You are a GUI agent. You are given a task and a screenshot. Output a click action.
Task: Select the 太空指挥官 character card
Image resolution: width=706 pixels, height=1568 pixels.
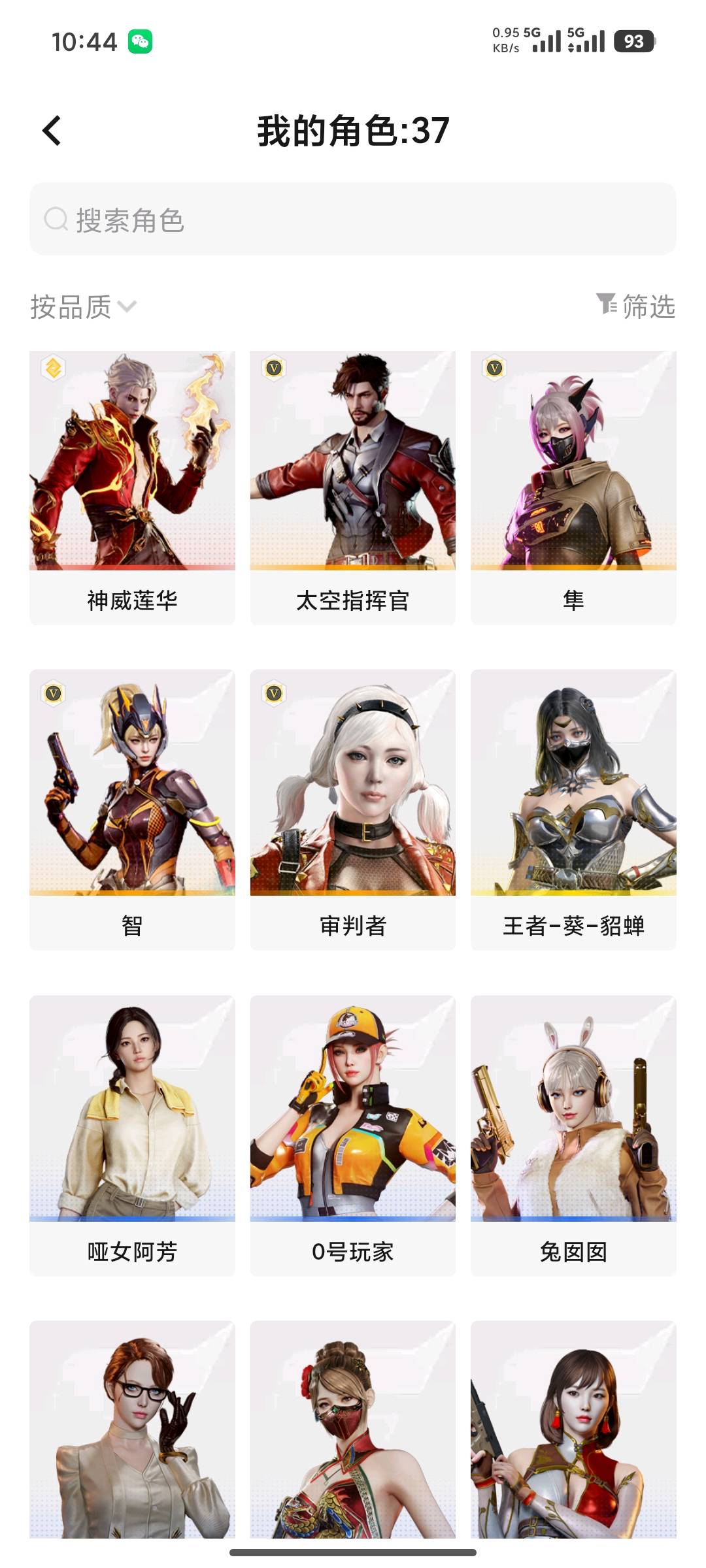click(353, 488)
